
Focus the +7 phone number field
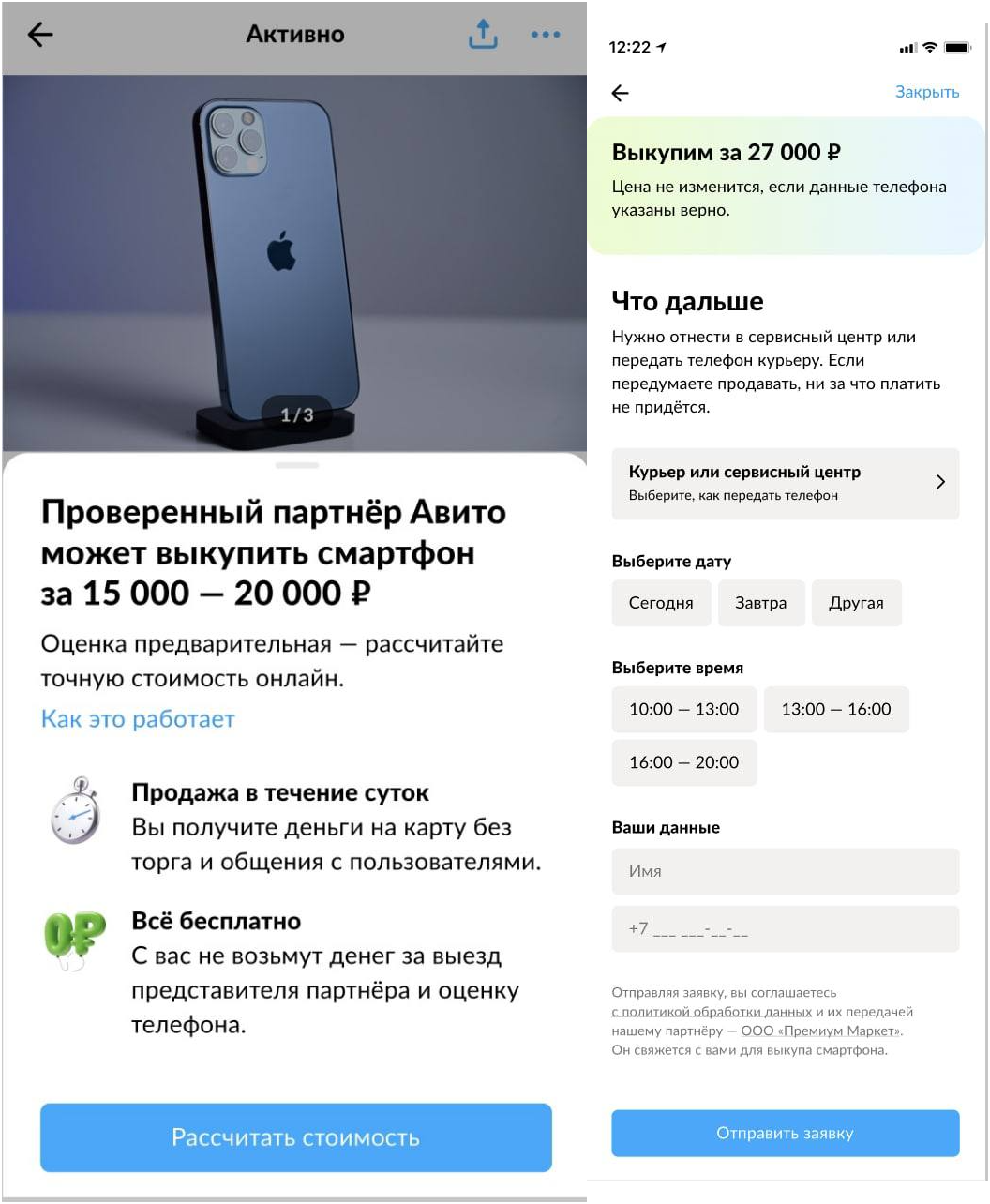click(785, 929)
